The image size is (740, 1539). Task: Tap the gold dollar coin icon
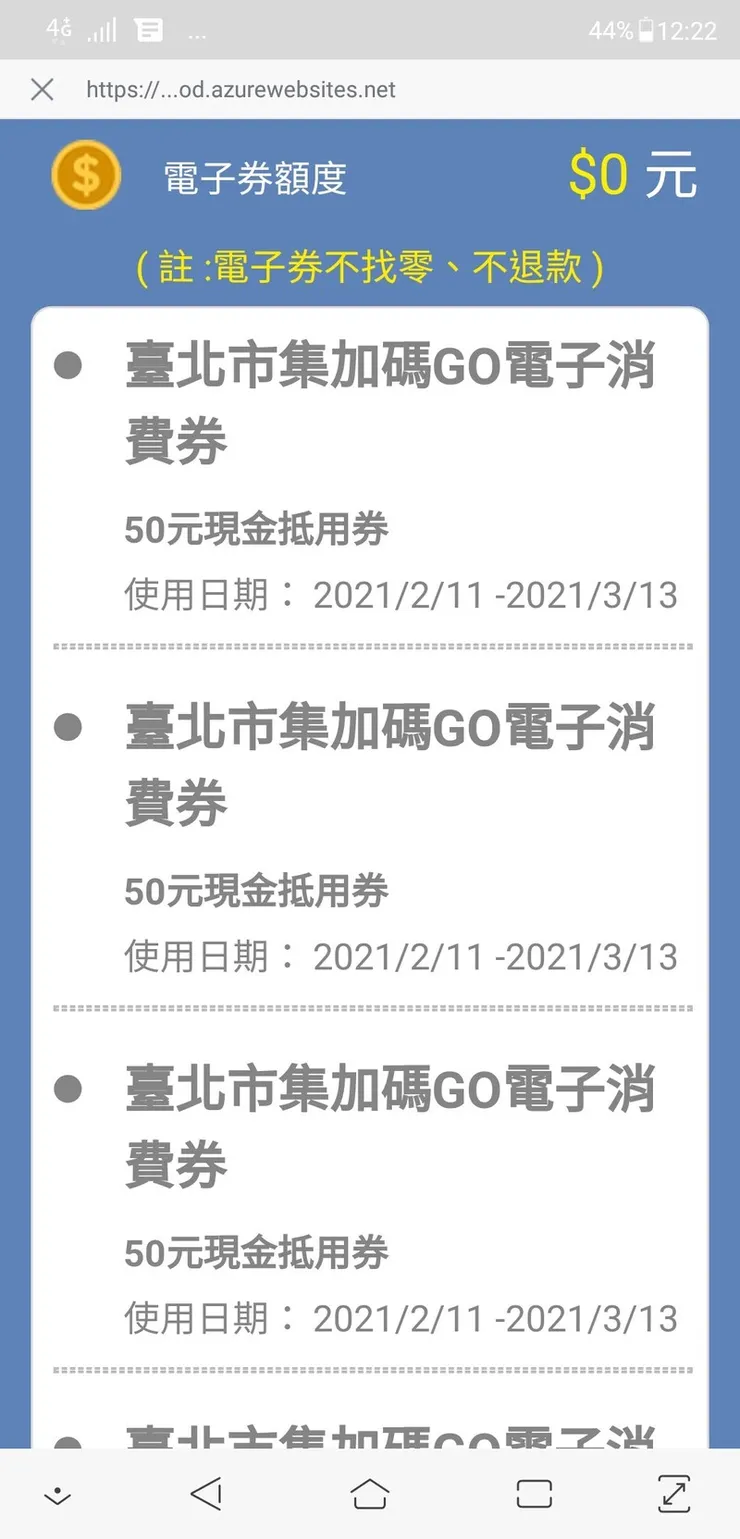pos(85,174)
